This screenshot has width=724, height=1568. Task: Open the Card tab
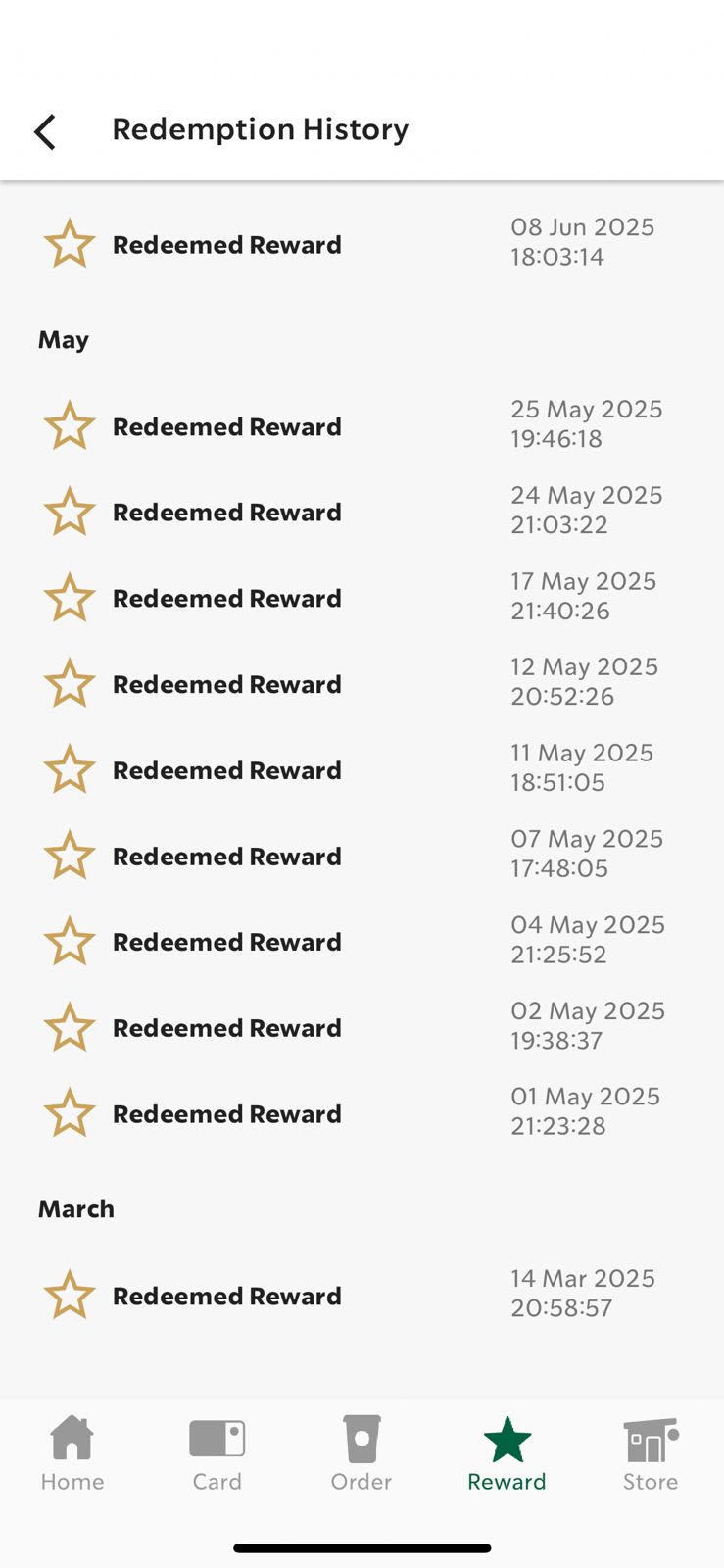[217, 1453]
